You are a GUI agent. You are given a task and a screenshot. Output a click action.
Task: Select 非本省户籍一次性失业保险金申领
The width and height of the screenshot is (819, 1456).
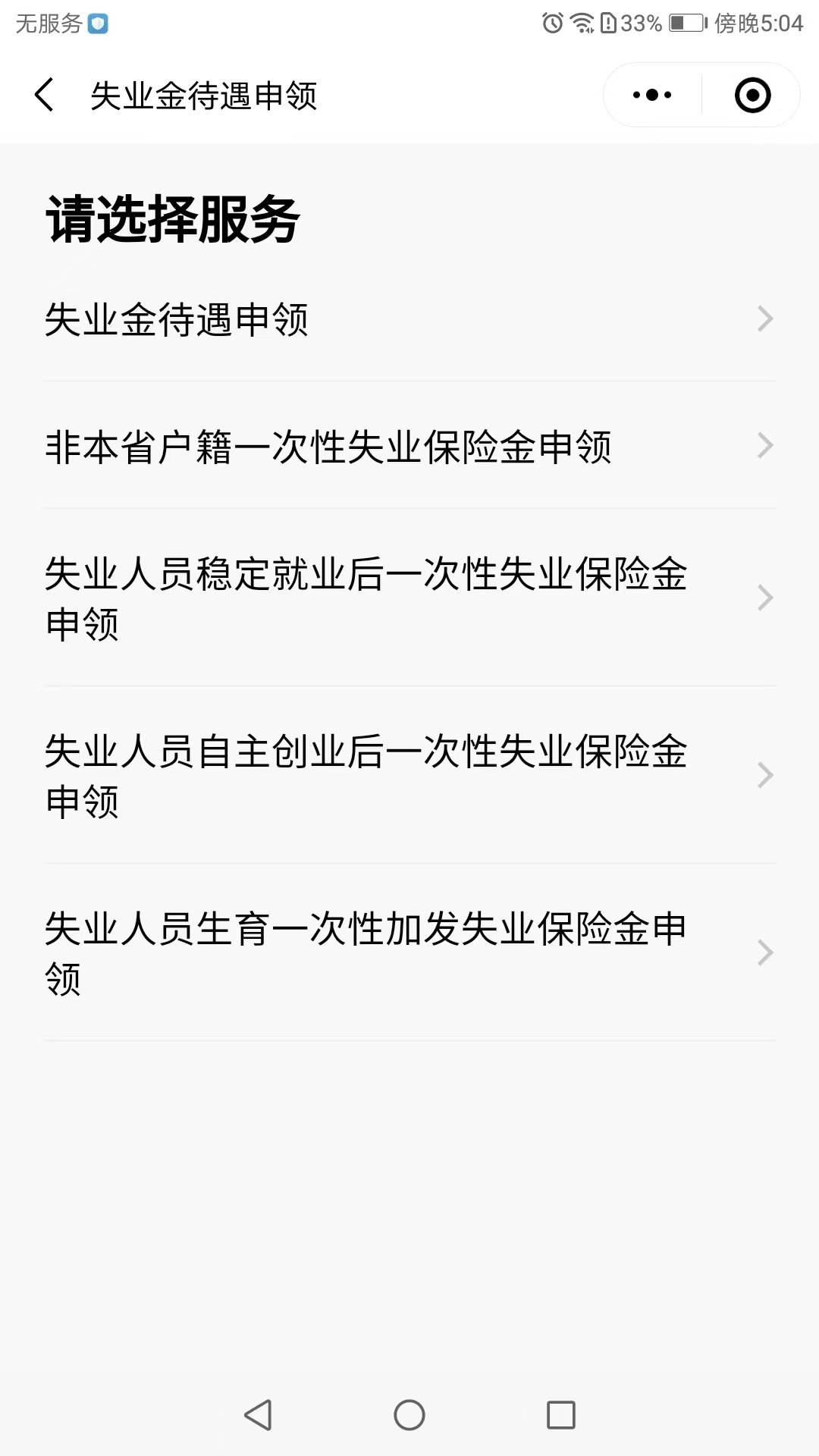(409, 446)
